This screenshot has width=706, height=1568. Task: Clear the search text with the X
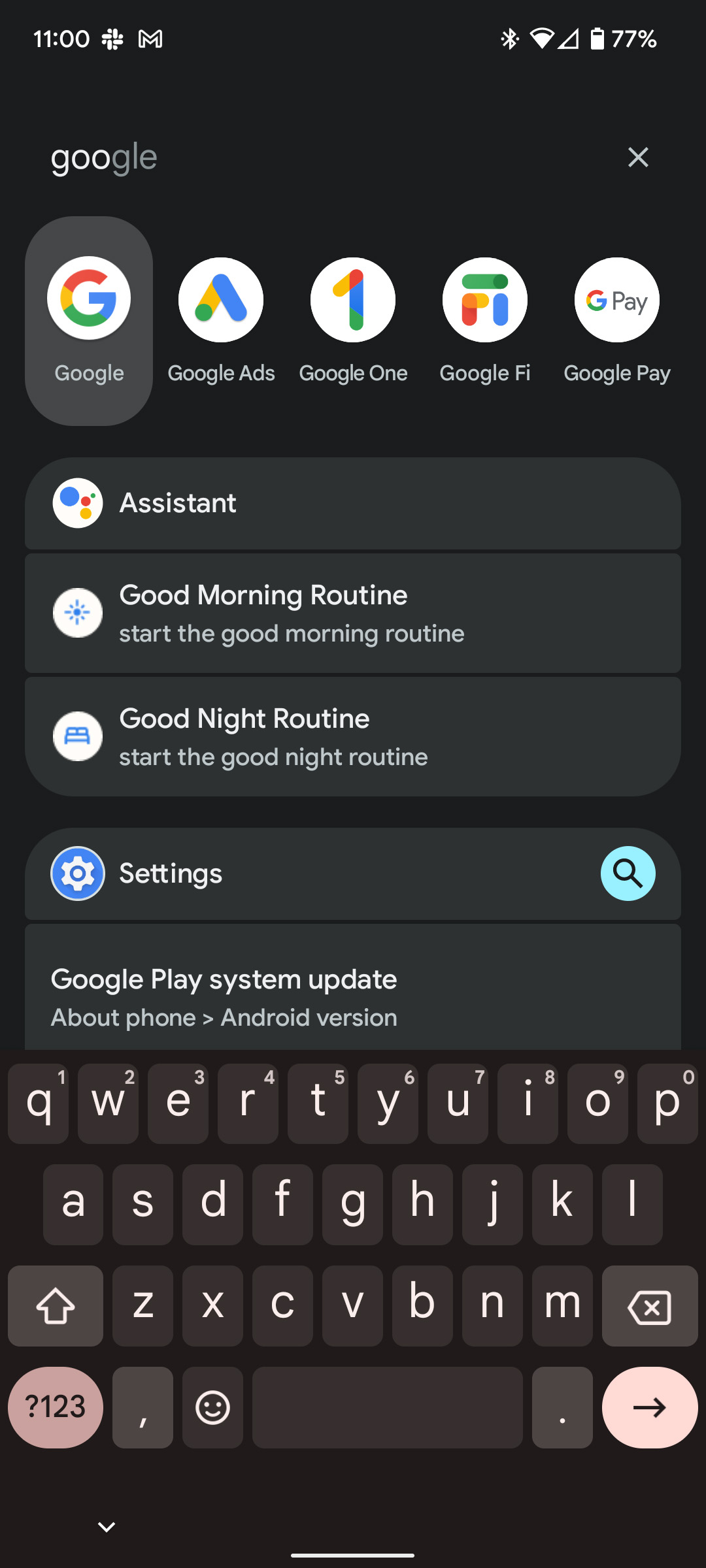pos(637,157)
